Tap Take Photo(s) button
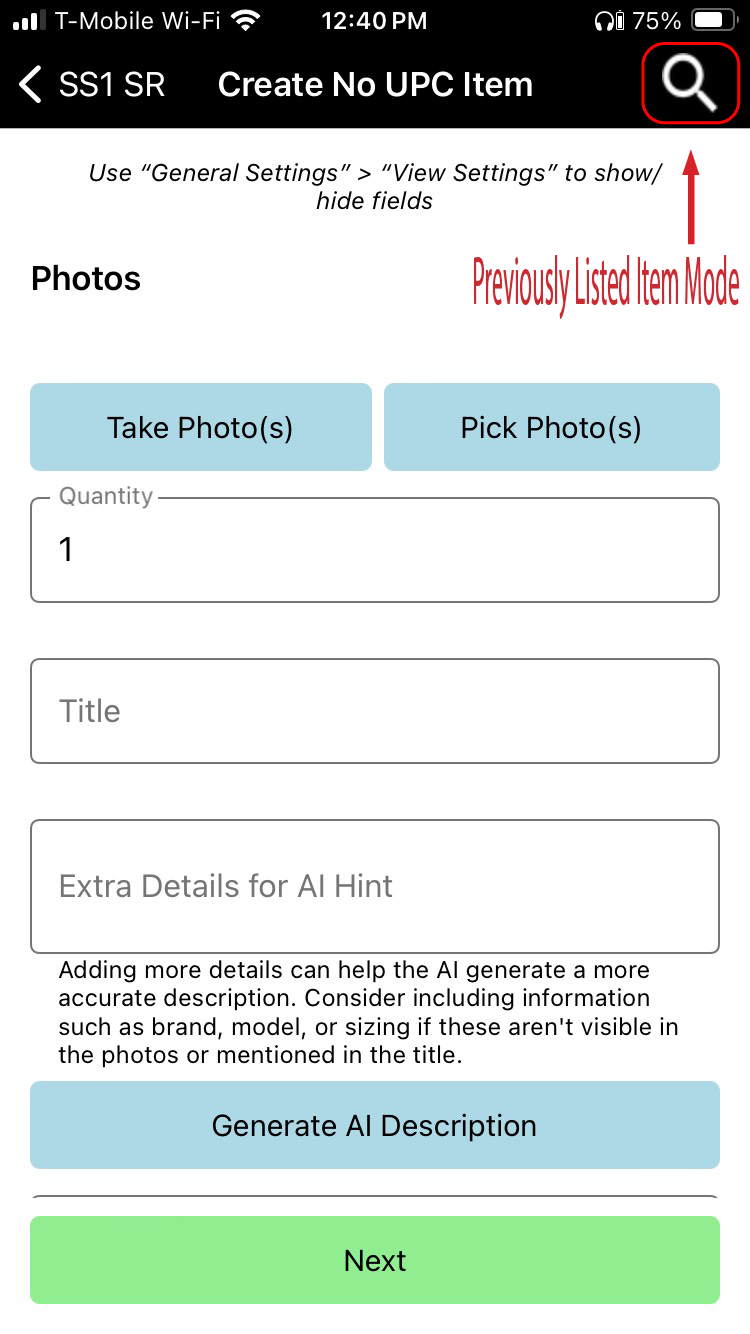The image size is (750, 1334). point(200,428)
